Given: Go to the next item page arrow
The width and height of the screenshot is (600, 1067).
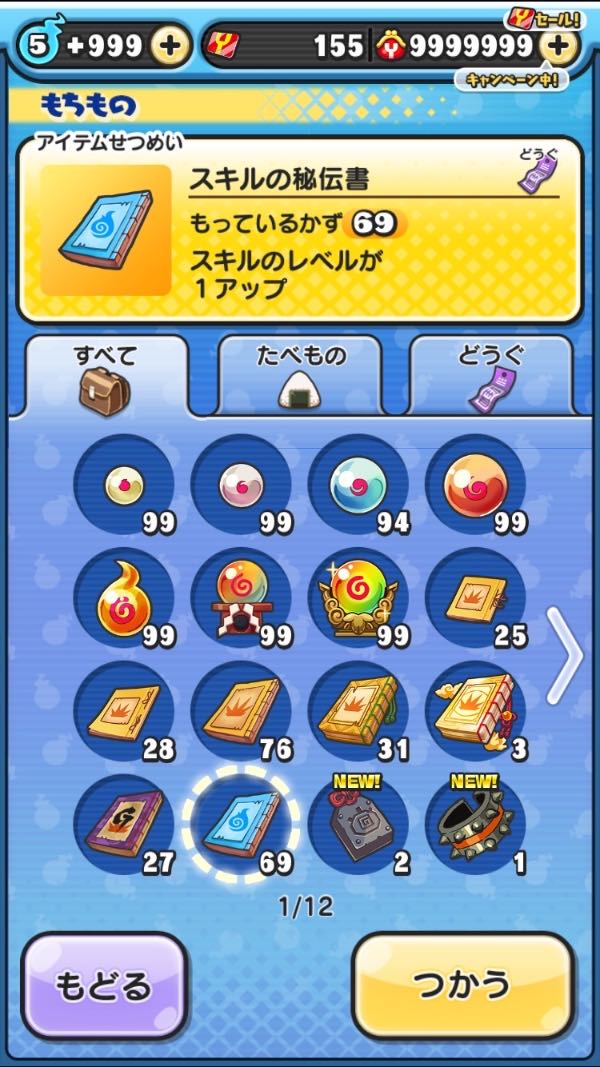Looking at the screenshot, I should 564,654.
